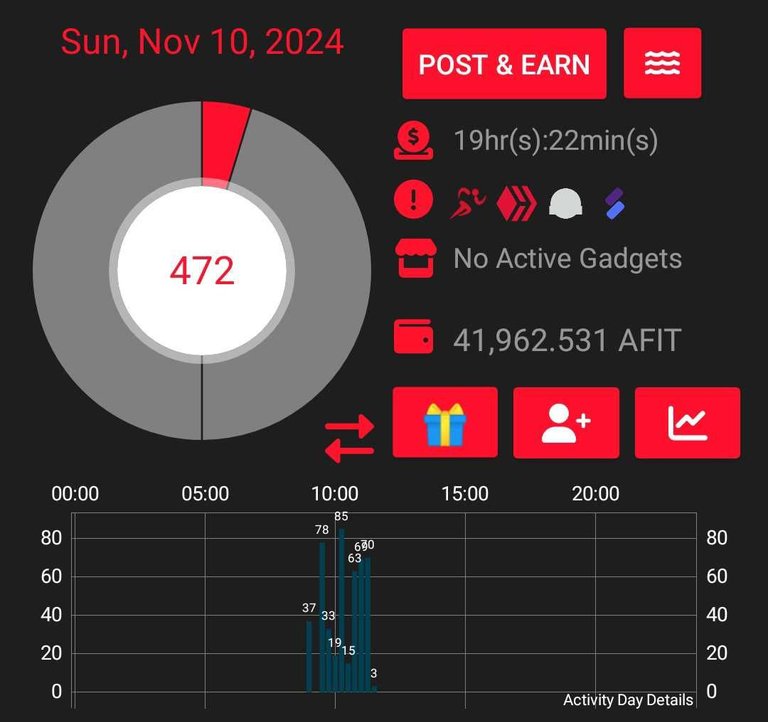Screen dimensions: 768x722
Task: Open the AFIT wallet balance
Action: tap(566, 340)
